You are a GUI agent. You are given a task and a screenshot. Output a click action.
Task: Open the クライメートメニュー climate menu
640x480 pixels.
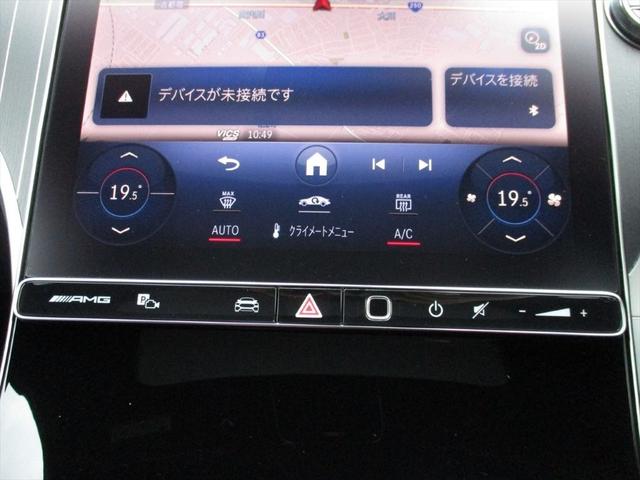point(311,232)
